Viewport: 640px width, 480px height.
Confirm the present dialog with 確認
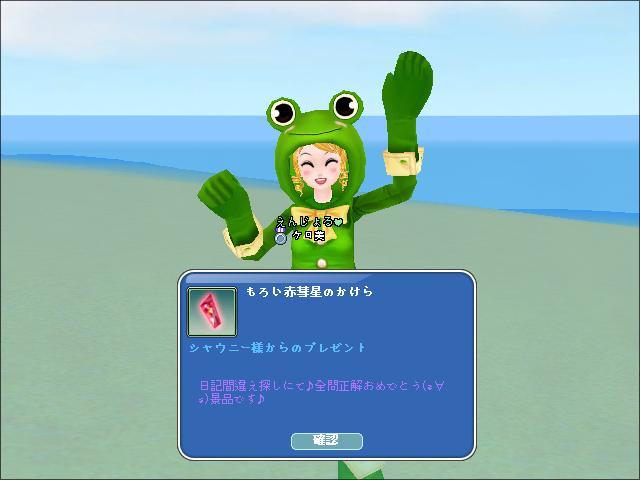(326, 440)
